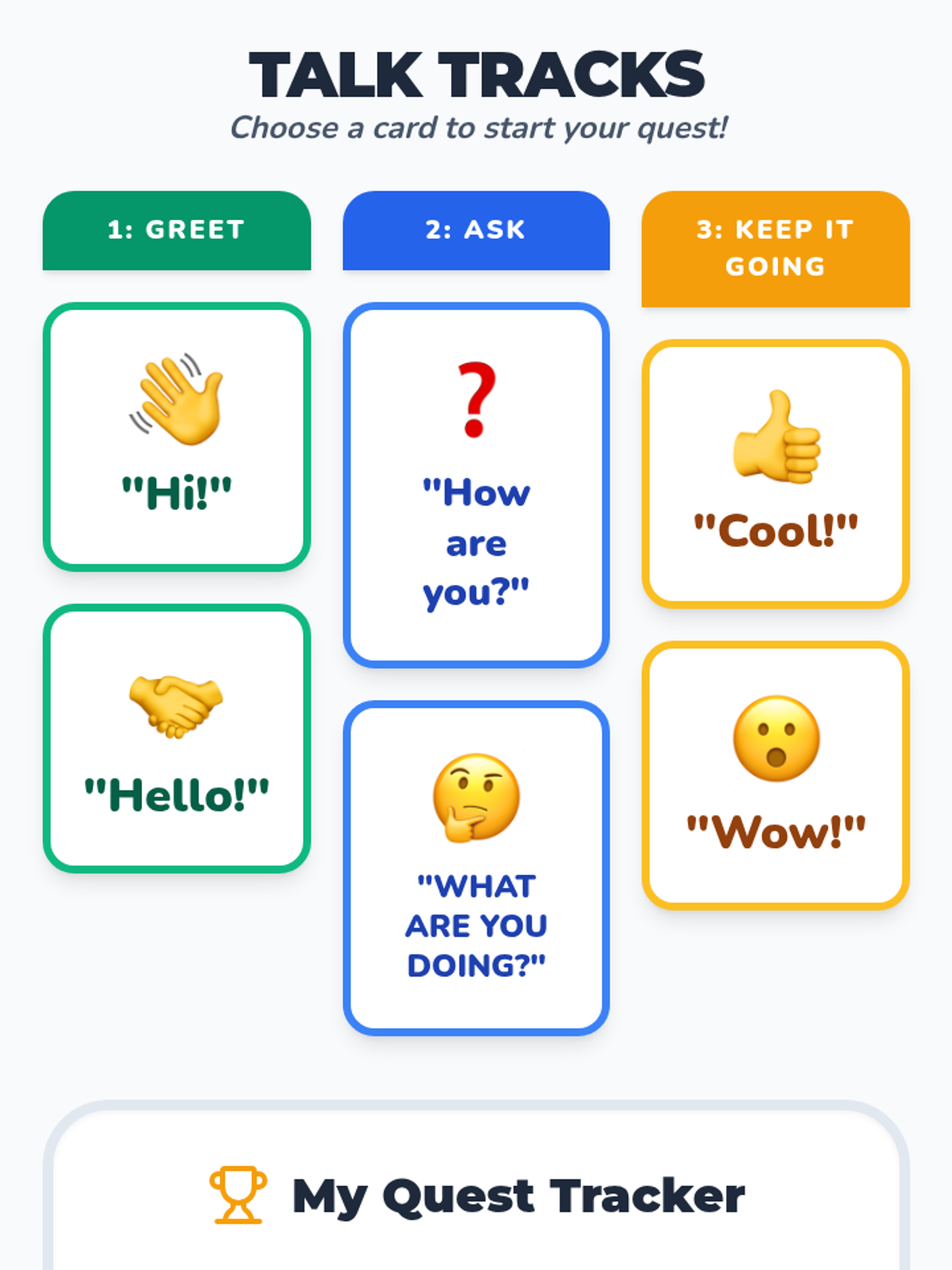Select the "Wow!" surprised face card

775,775
